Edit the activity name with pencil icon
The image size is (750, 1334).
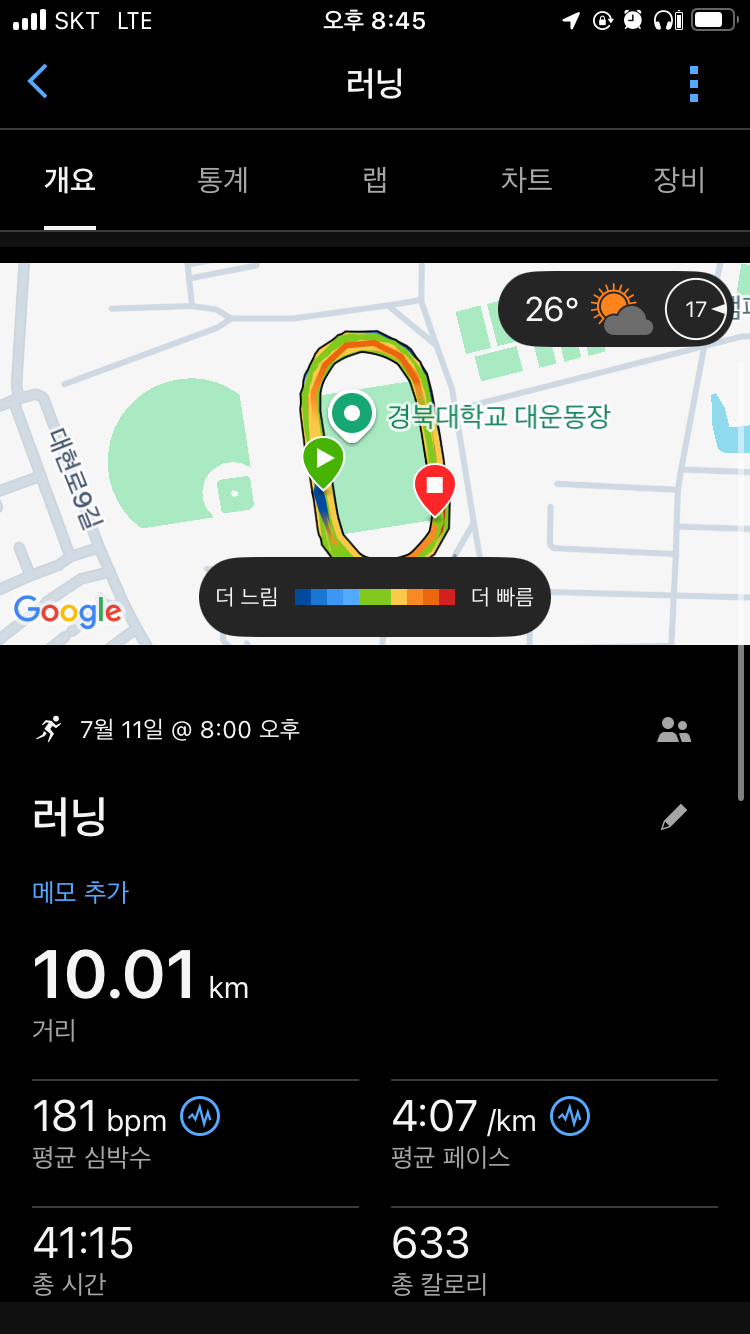tap(674, 817)
